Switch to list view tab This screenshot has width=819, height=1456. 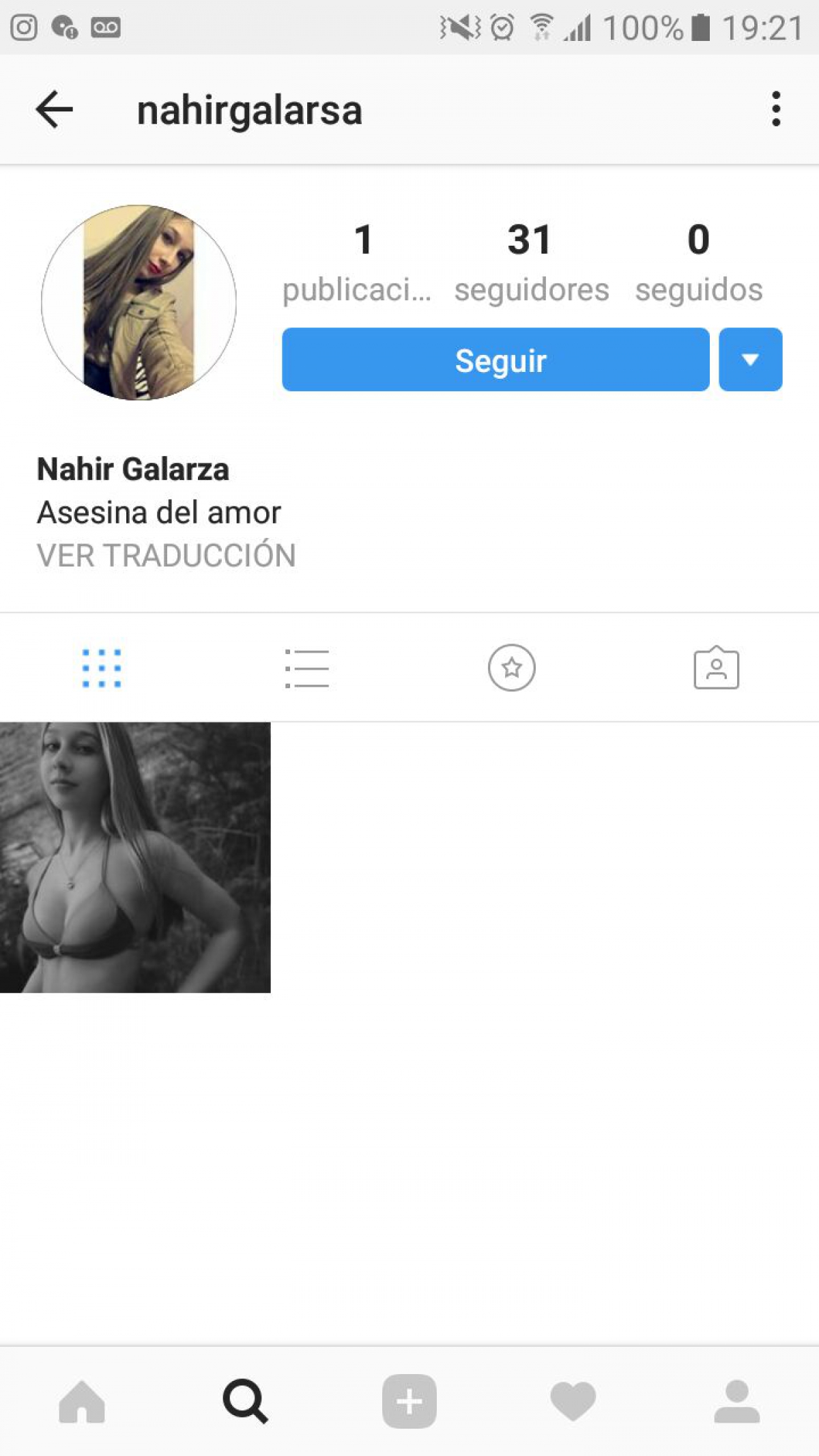(307, 668)
